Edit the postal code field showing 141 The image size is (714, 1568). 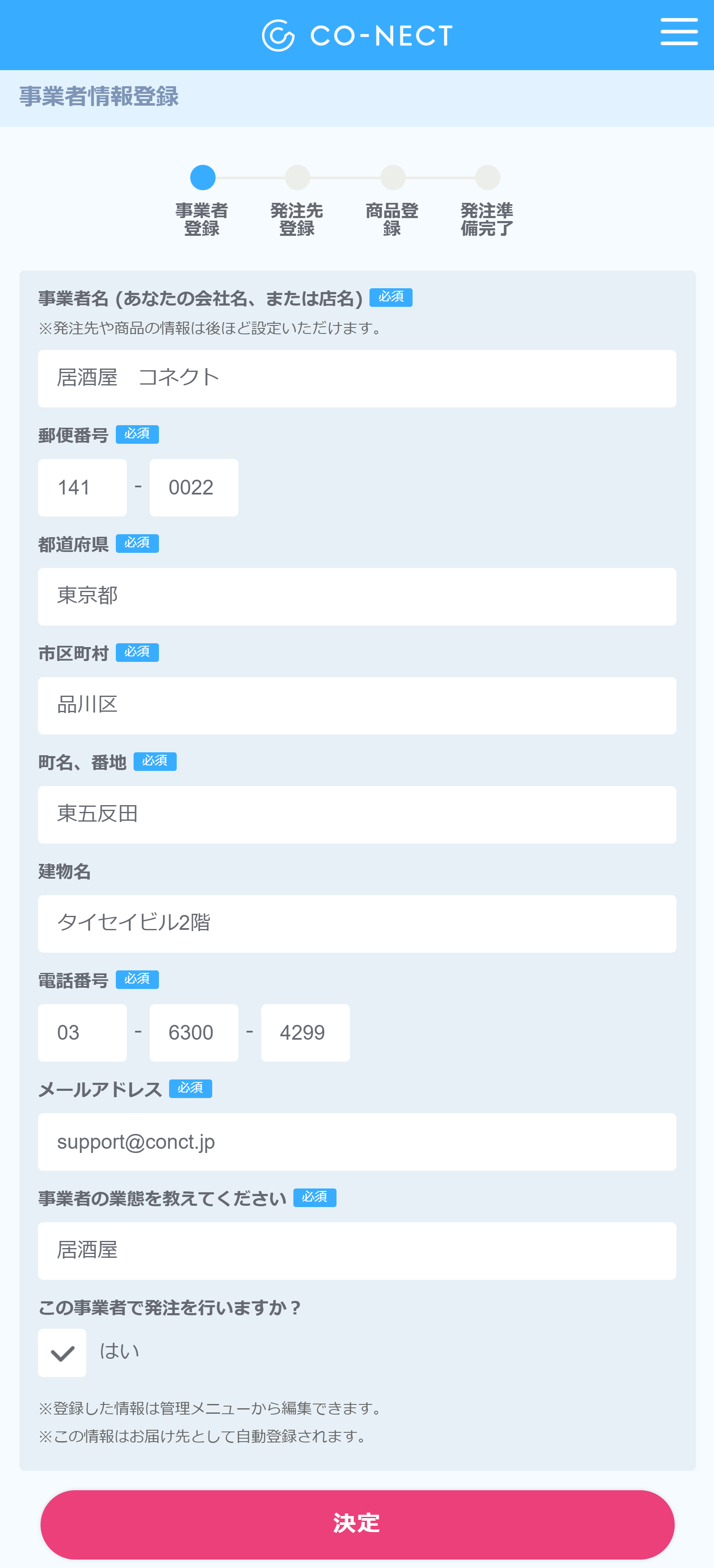pos(82,488)
